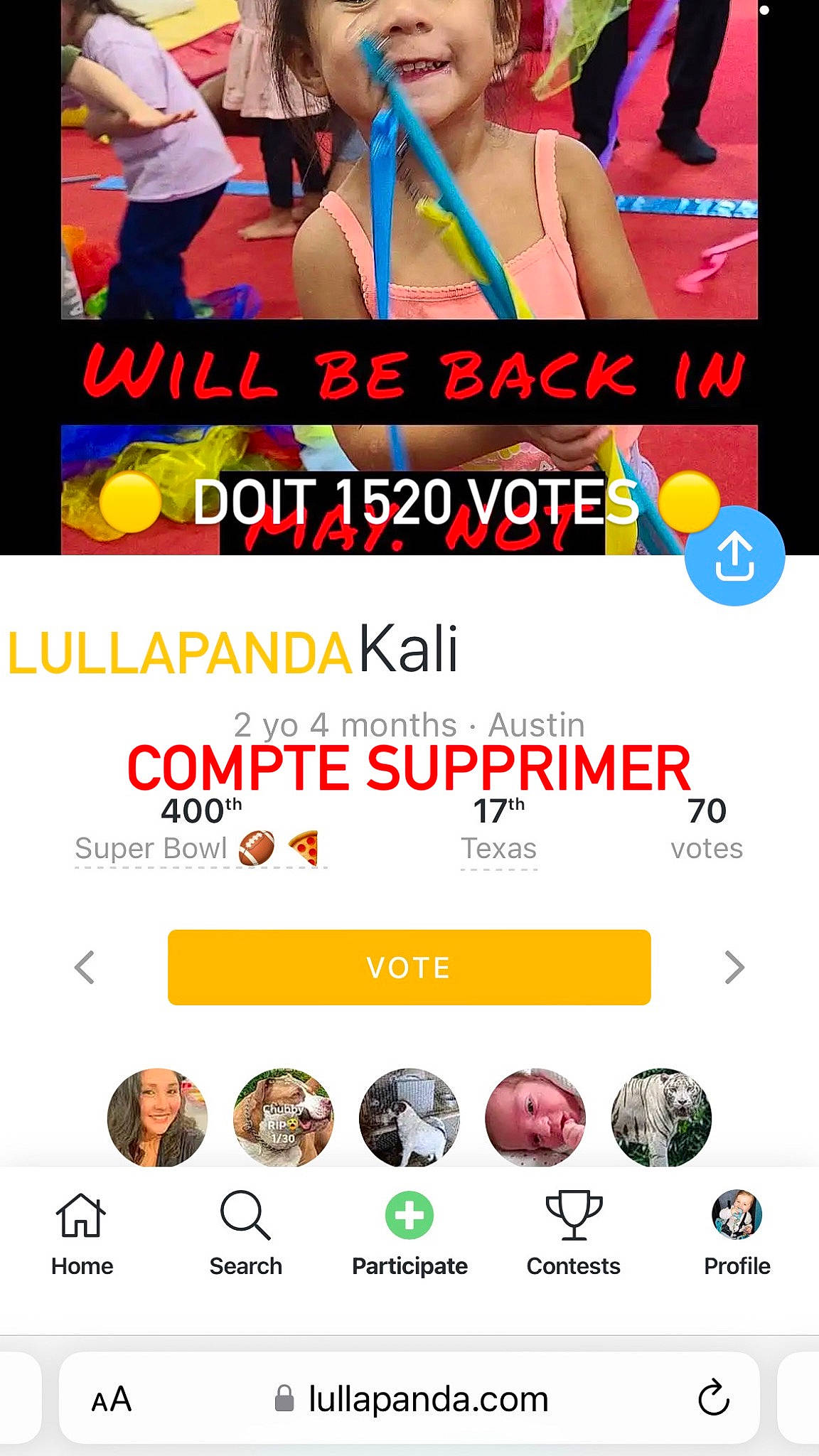Open the Participate tab

pos(409,1233)
